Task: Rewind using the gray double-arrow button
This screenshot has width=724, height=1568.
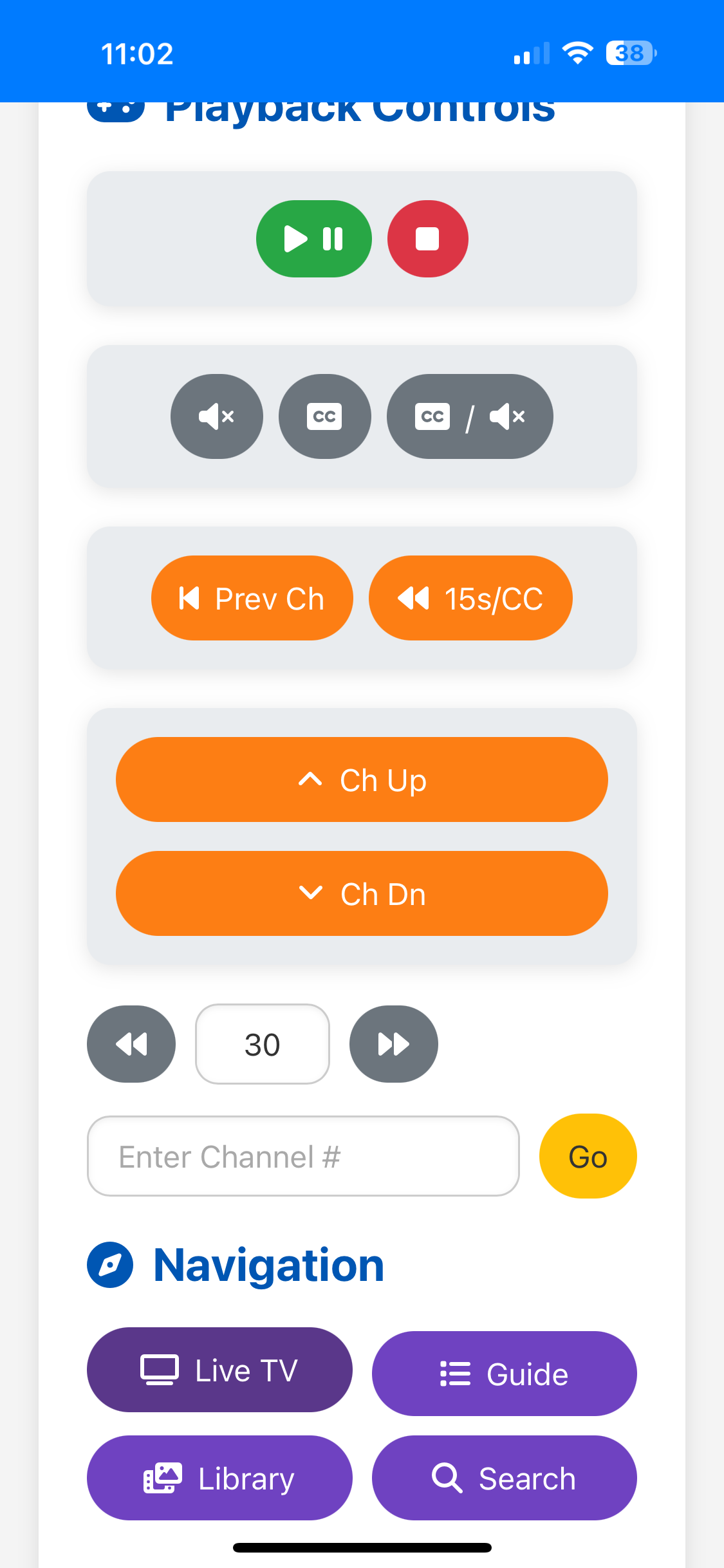Action: pyautogui.click(x=131, y=1044)
